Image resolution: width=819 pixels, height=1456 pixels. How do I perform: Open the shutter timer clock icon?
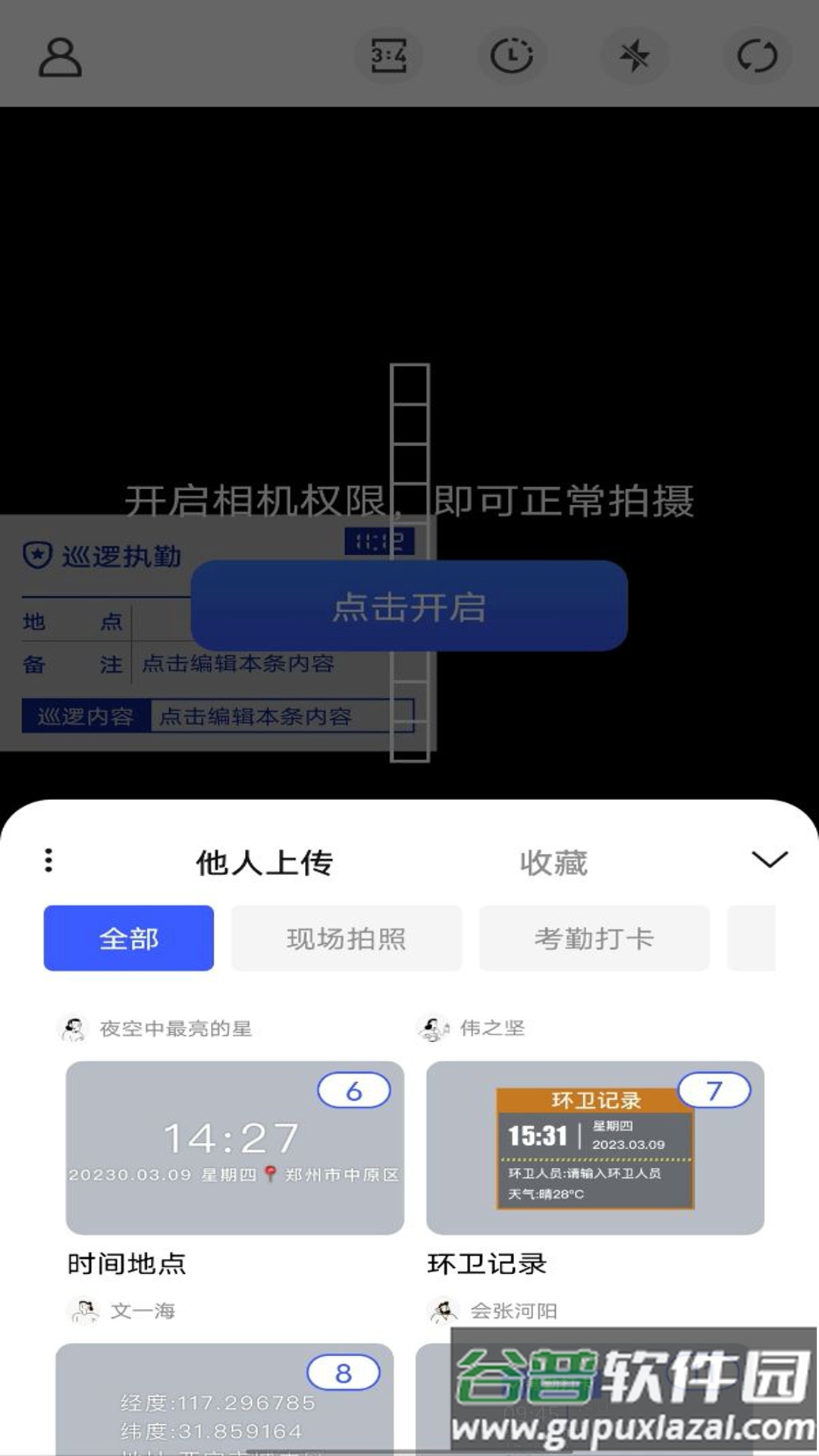(x=512, y=55)
